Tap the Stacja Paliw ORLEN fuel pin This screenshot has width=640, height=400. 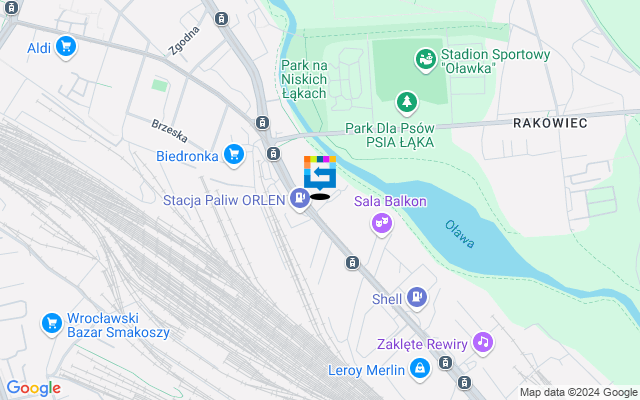pyautogui.click(x=298, y=199)
